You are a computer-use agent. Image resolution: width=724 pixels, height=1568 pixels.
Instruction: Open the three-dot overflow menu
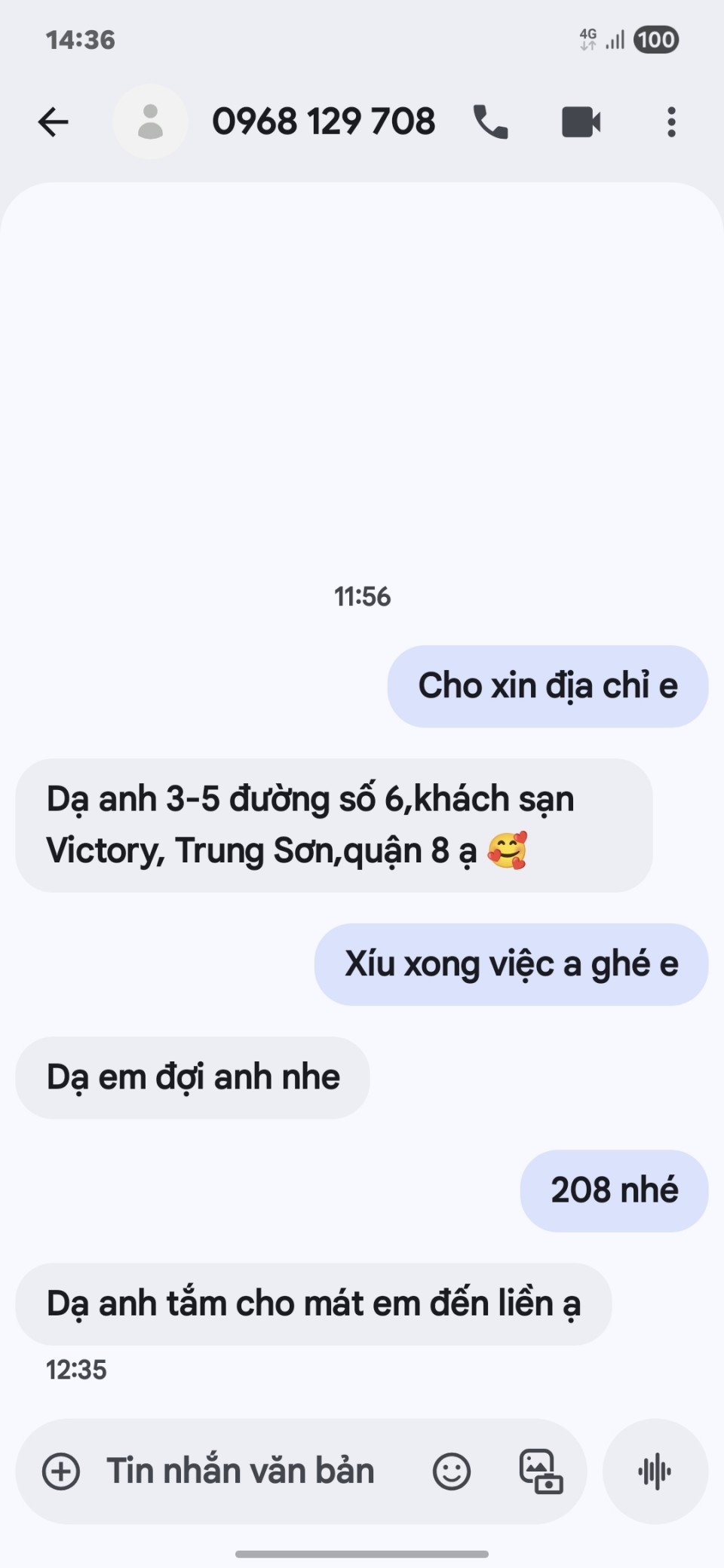pyautogui.click(x=670, y=122)
